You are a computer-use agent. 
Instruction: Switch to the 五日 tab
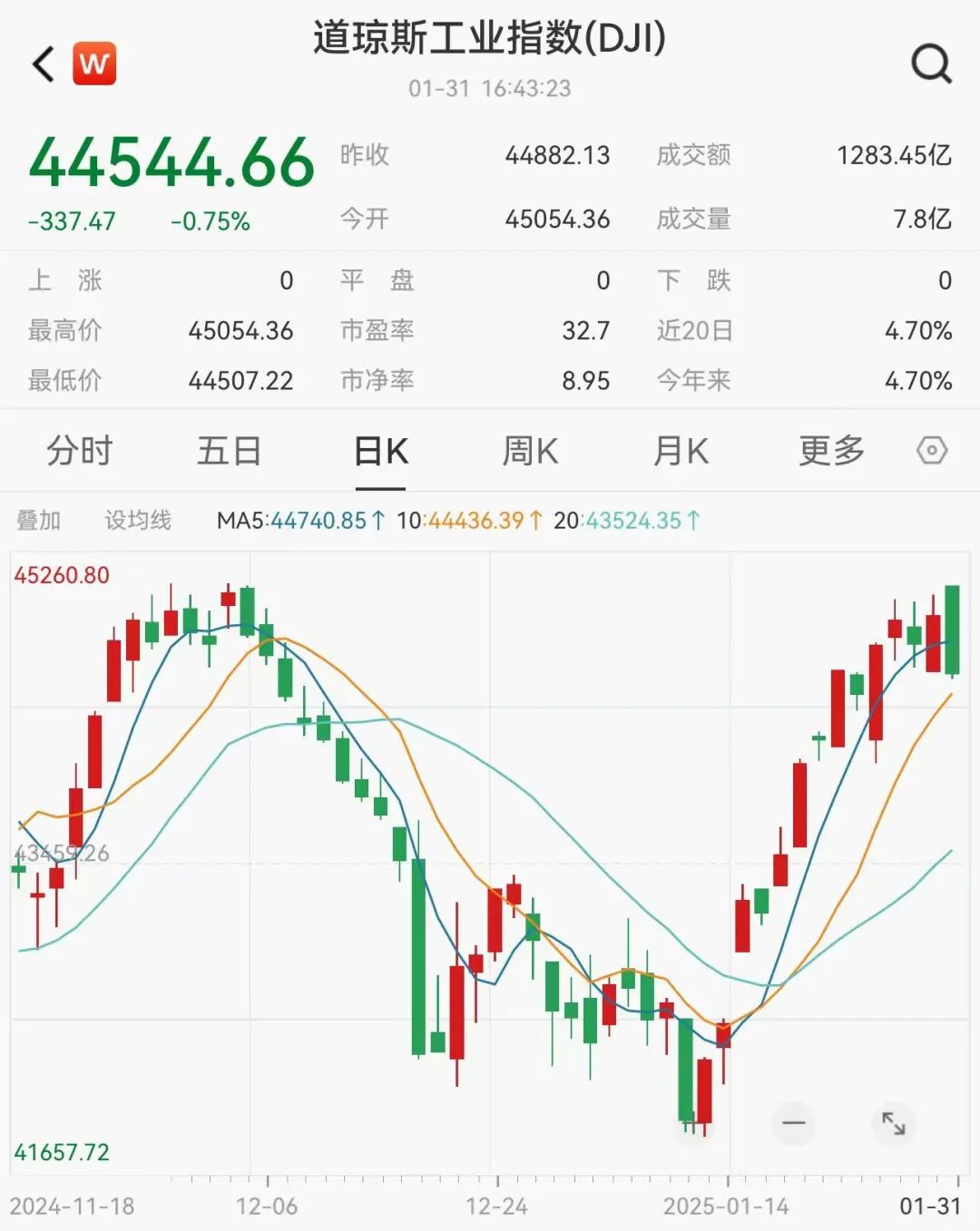pyautogui.click(x=229, y=451)
